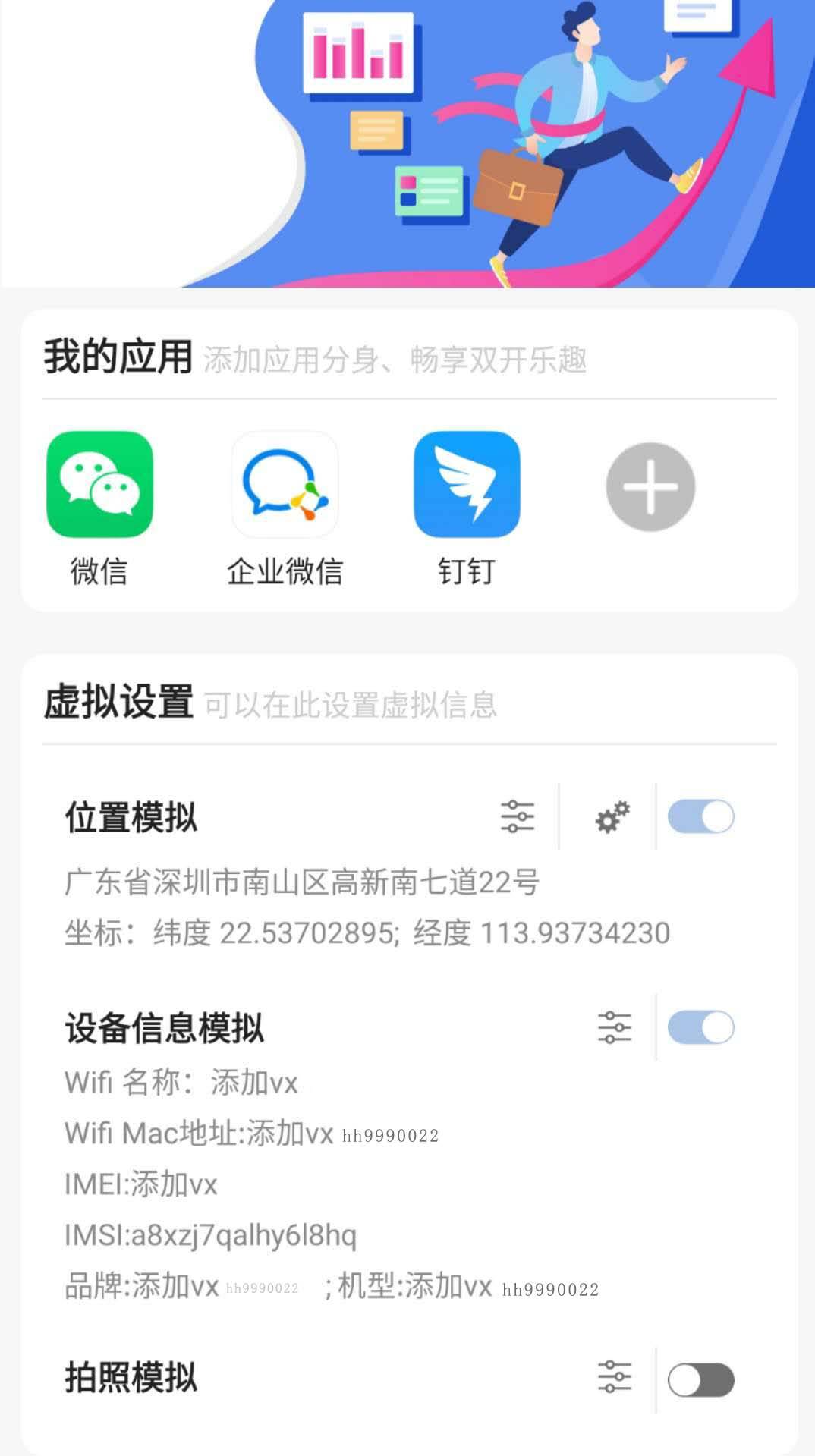Disable the 设备信息模拟 switch
The width and height of the screenshot is (815, 1456).
[x=700, y=1027]
